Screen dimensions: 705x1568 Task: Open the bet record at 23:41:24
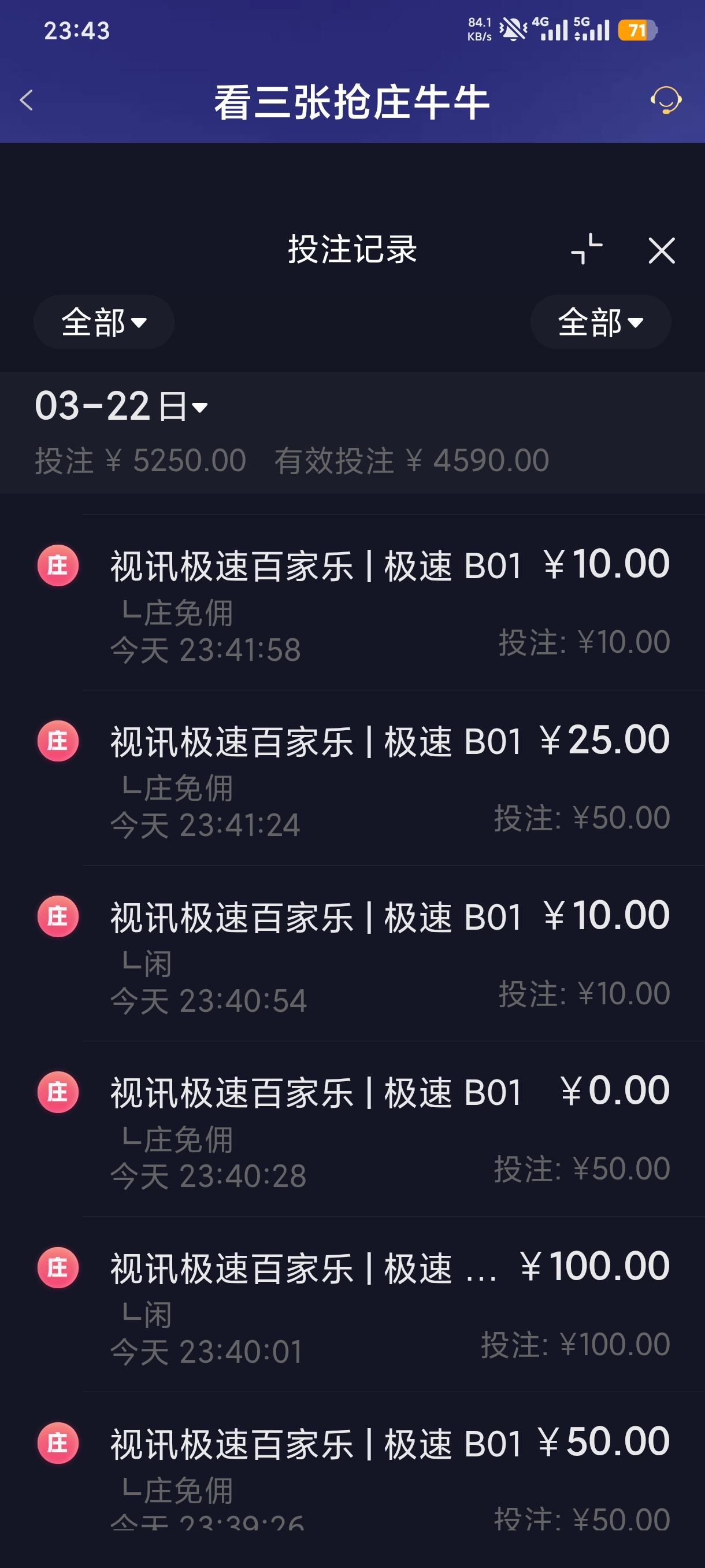(x=389, y=778)
